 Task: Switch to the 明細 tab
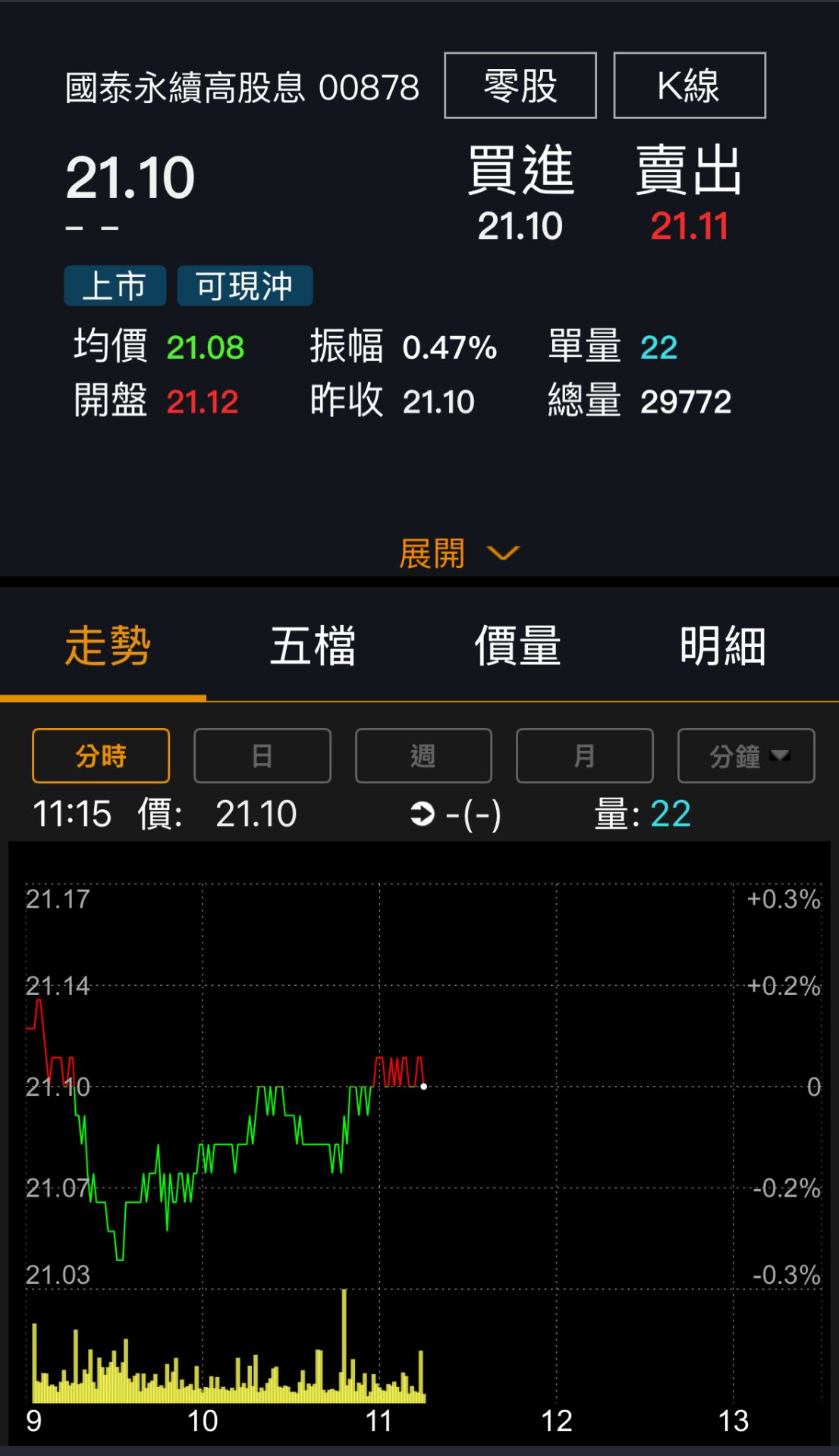pyautogui.click(x=723, y=646)
